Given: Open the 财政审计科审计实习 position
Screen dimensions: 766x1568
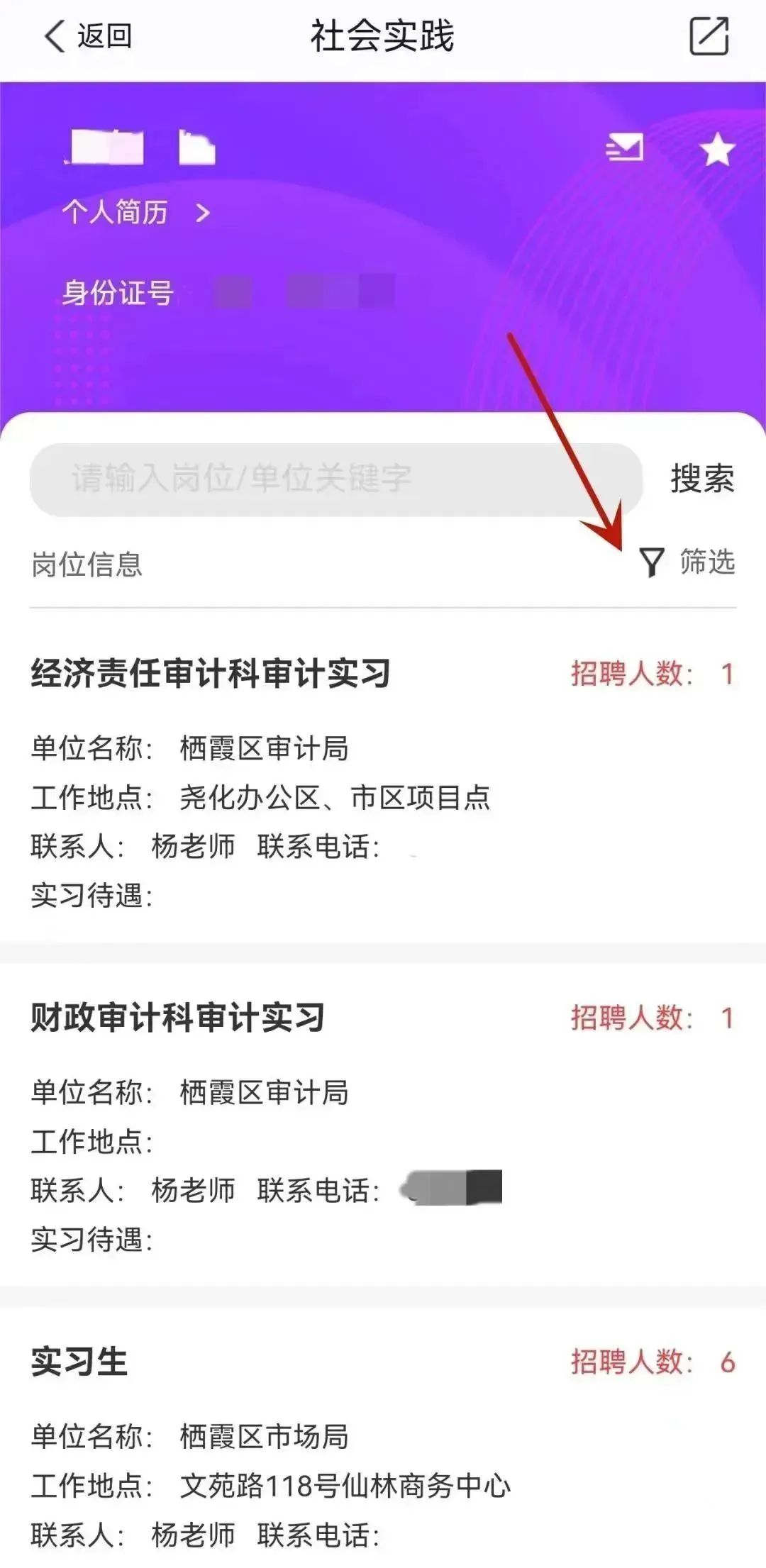Looking at the screenshot, I should (177, 1017).
